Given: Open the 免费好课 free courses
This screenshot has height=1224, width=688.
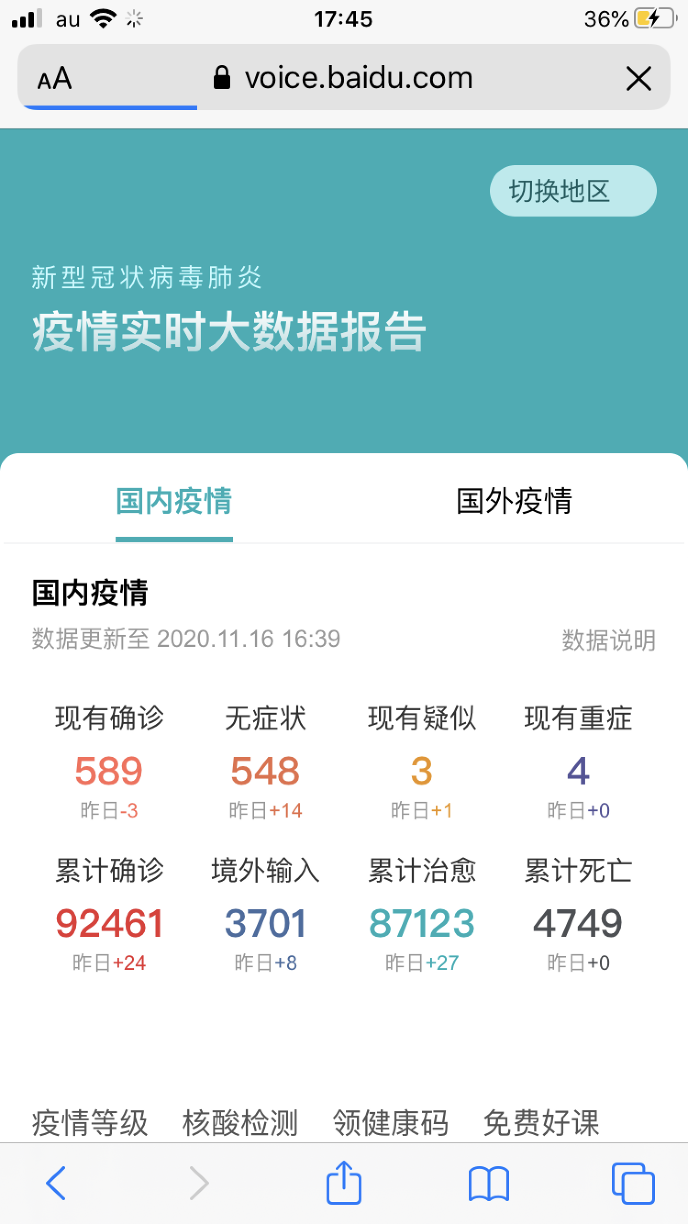Looking at the screenshot, I should tap(541, 1122).
